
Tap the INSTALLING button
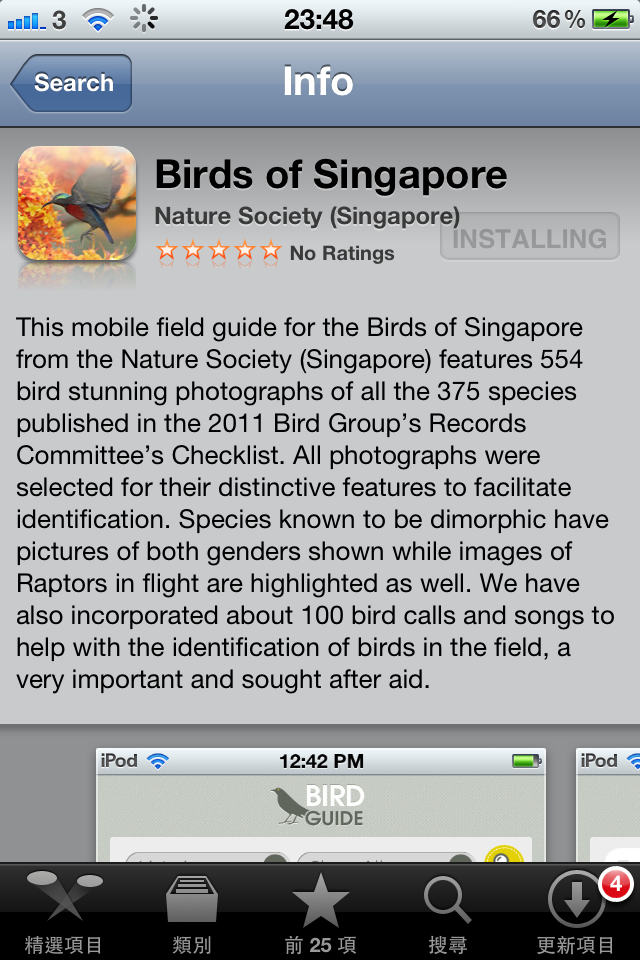coord(529,239)
